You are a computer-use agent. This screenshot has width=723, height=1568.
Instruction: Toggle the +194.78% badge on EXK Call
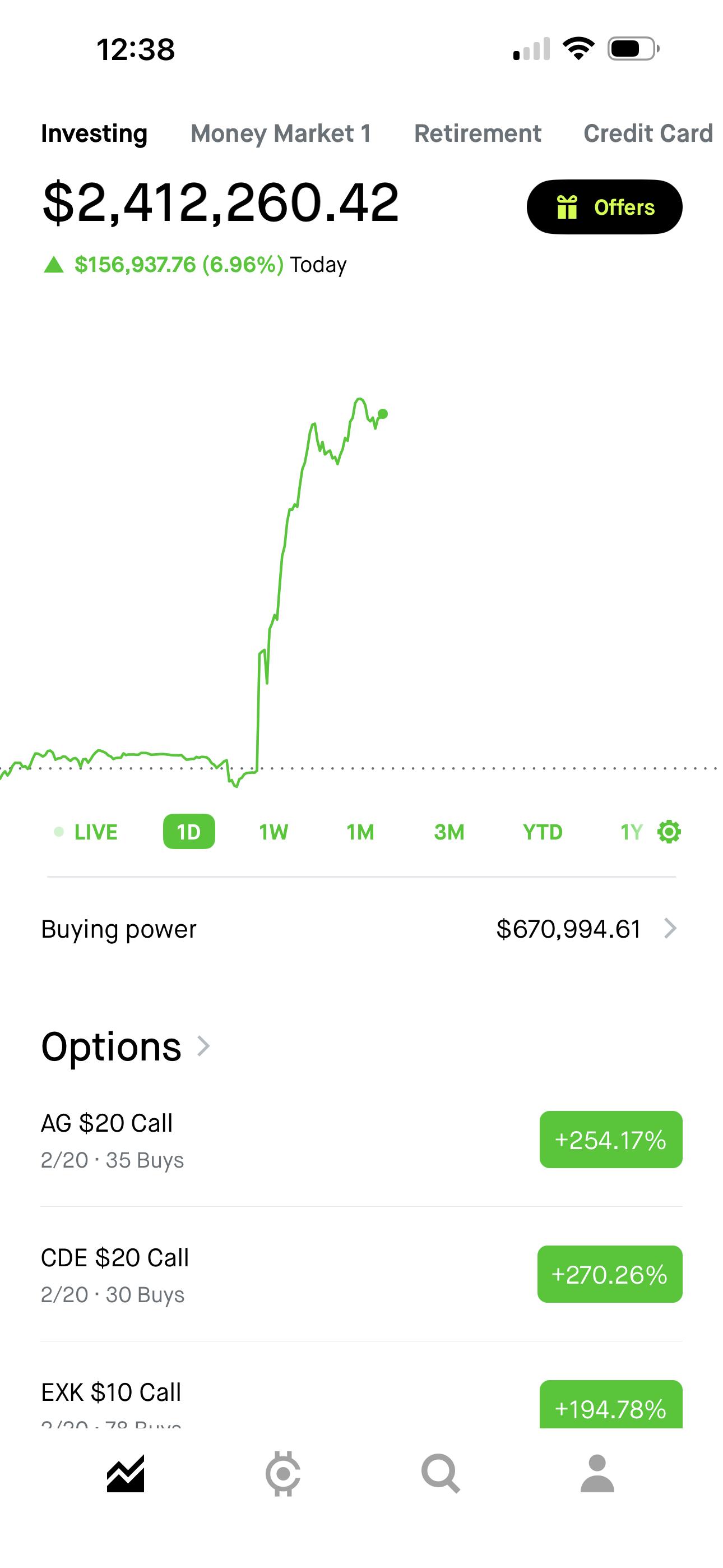click(610, 1407)
